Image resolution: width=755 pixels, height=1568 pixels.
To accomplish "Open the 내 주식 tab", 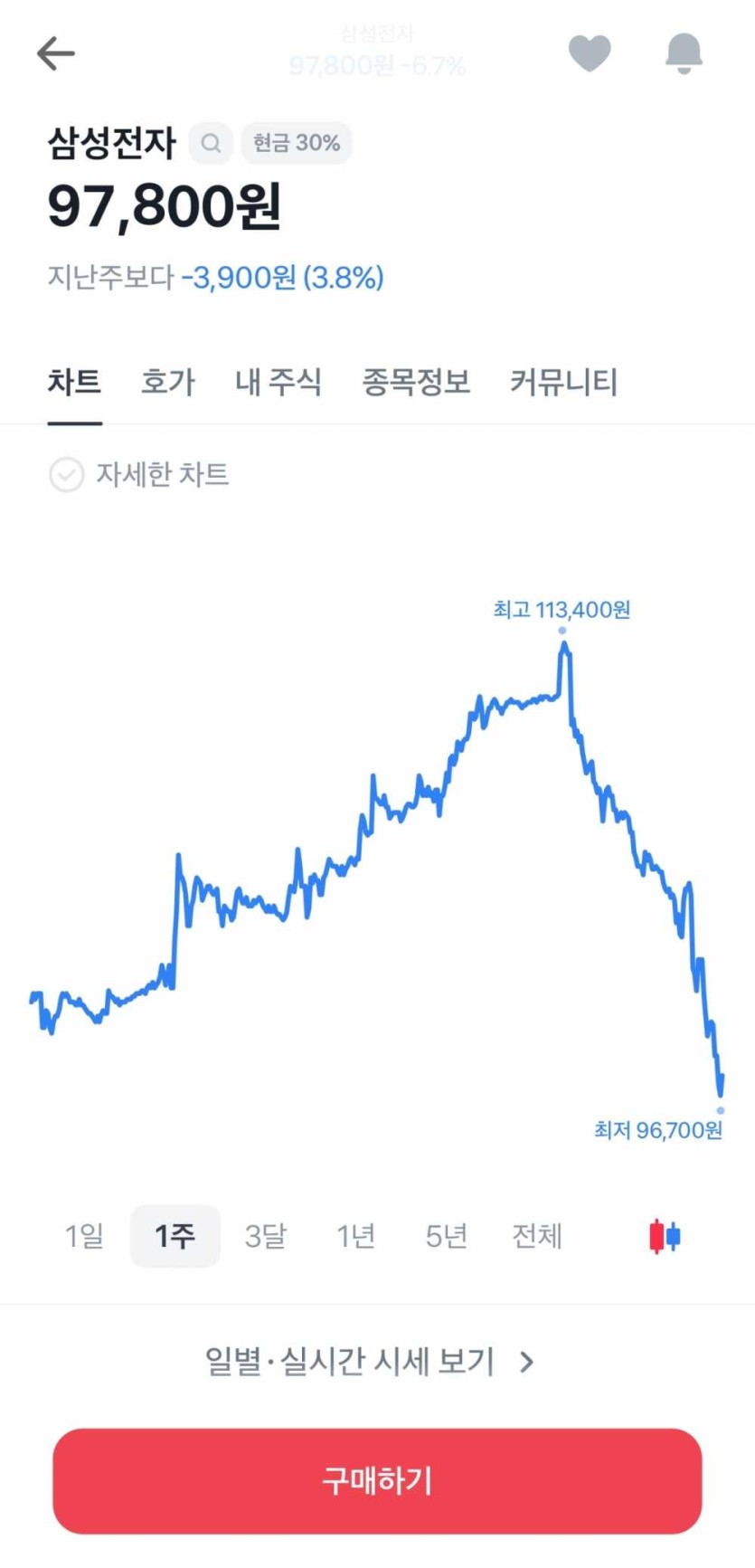I will point(278,382).
